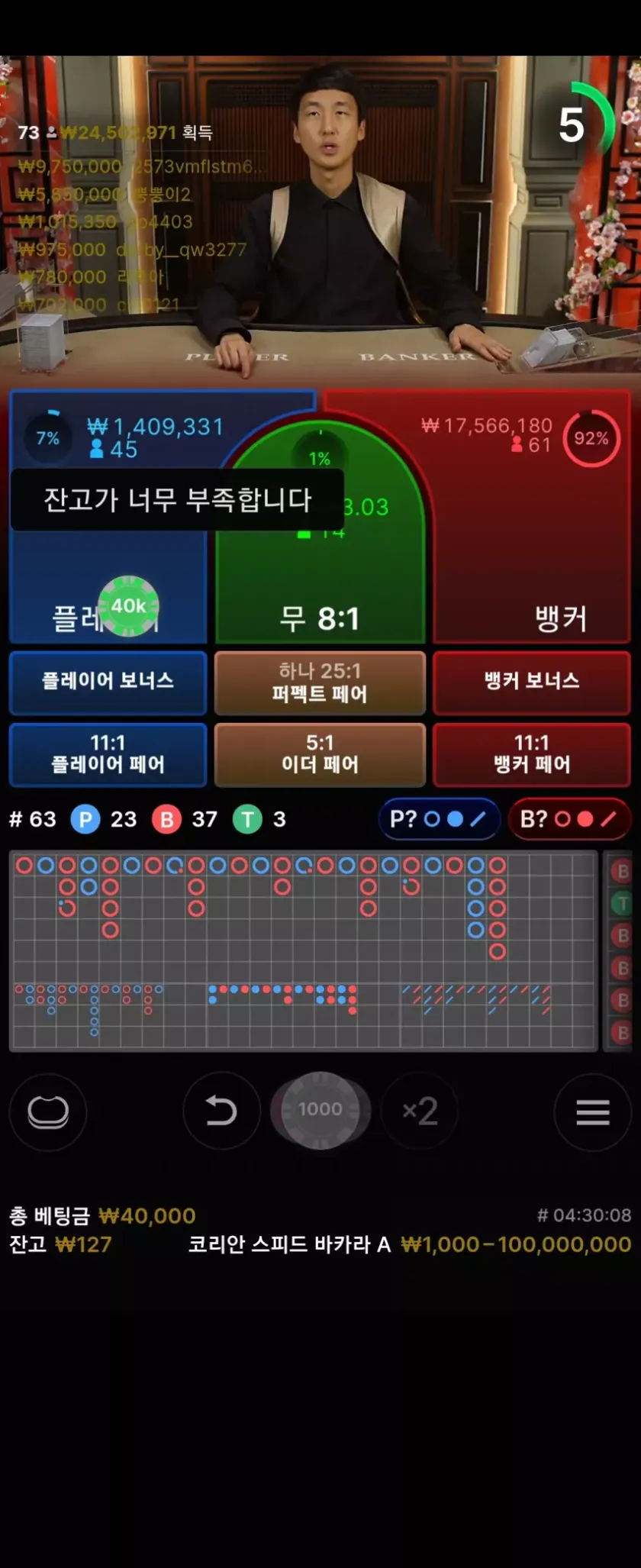Select 뱅커 보너스 side bet
The height and width of the screenshot is (1568, 641).
(531, 682)
